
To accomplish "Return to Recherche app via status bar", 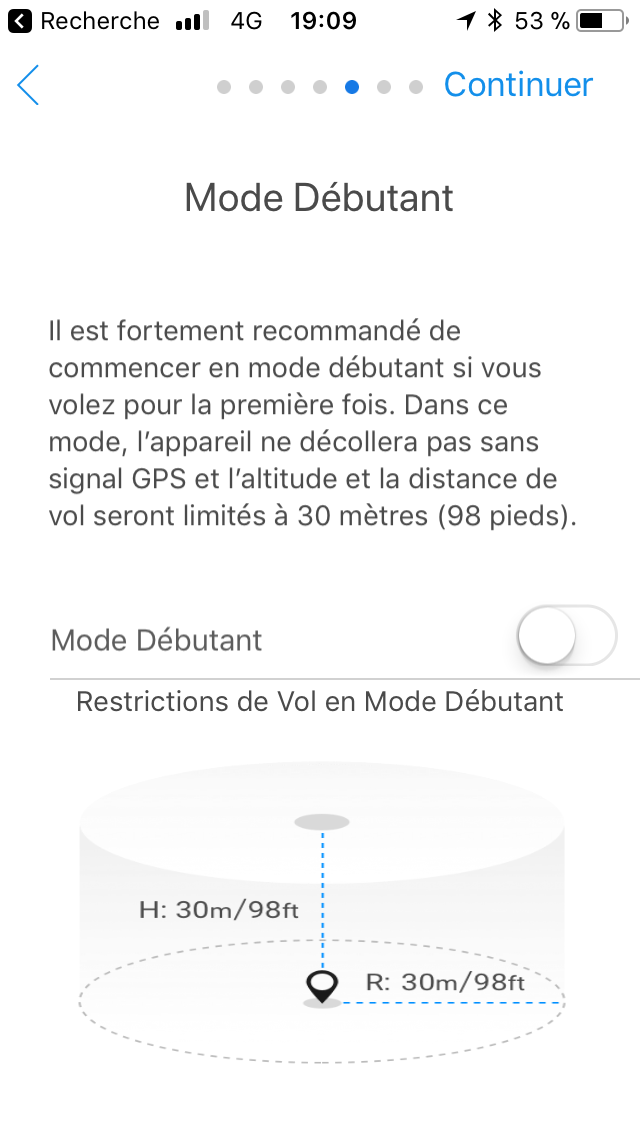I will pos(83,21).
